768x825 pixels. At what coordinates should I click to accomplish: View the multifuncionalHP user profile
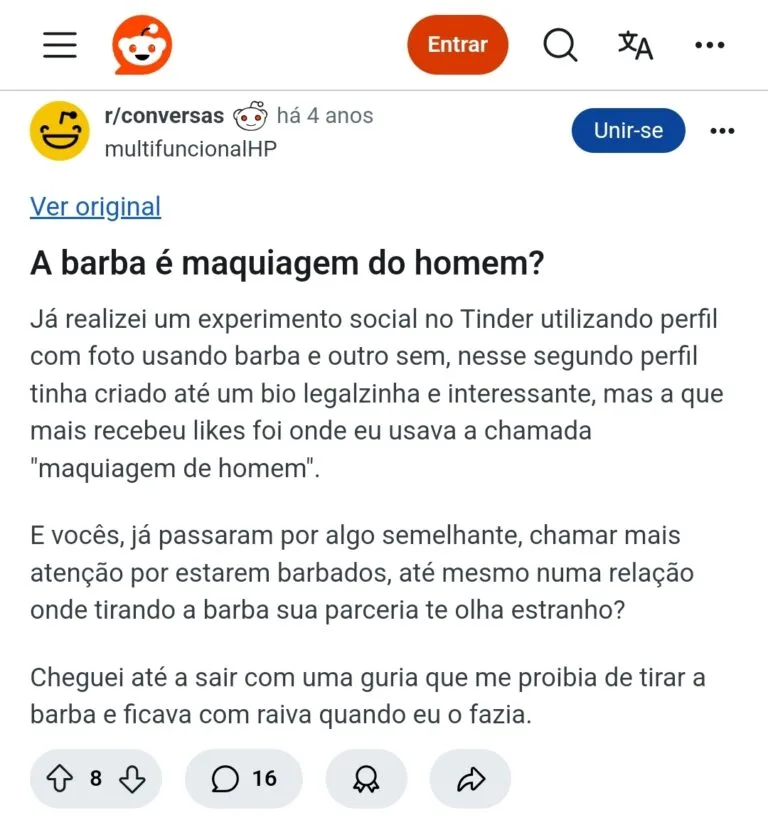(x=190, y=149)
